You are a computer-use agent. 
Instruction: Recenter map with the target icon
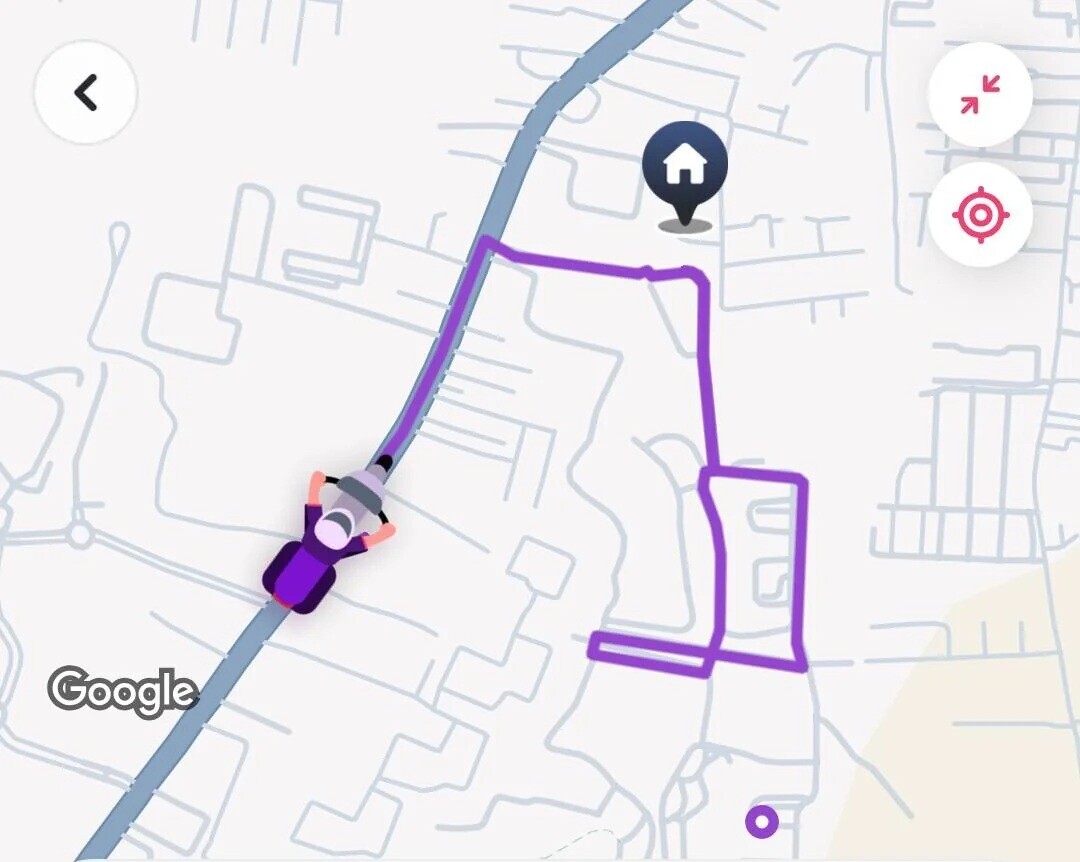tap(980, 214)
